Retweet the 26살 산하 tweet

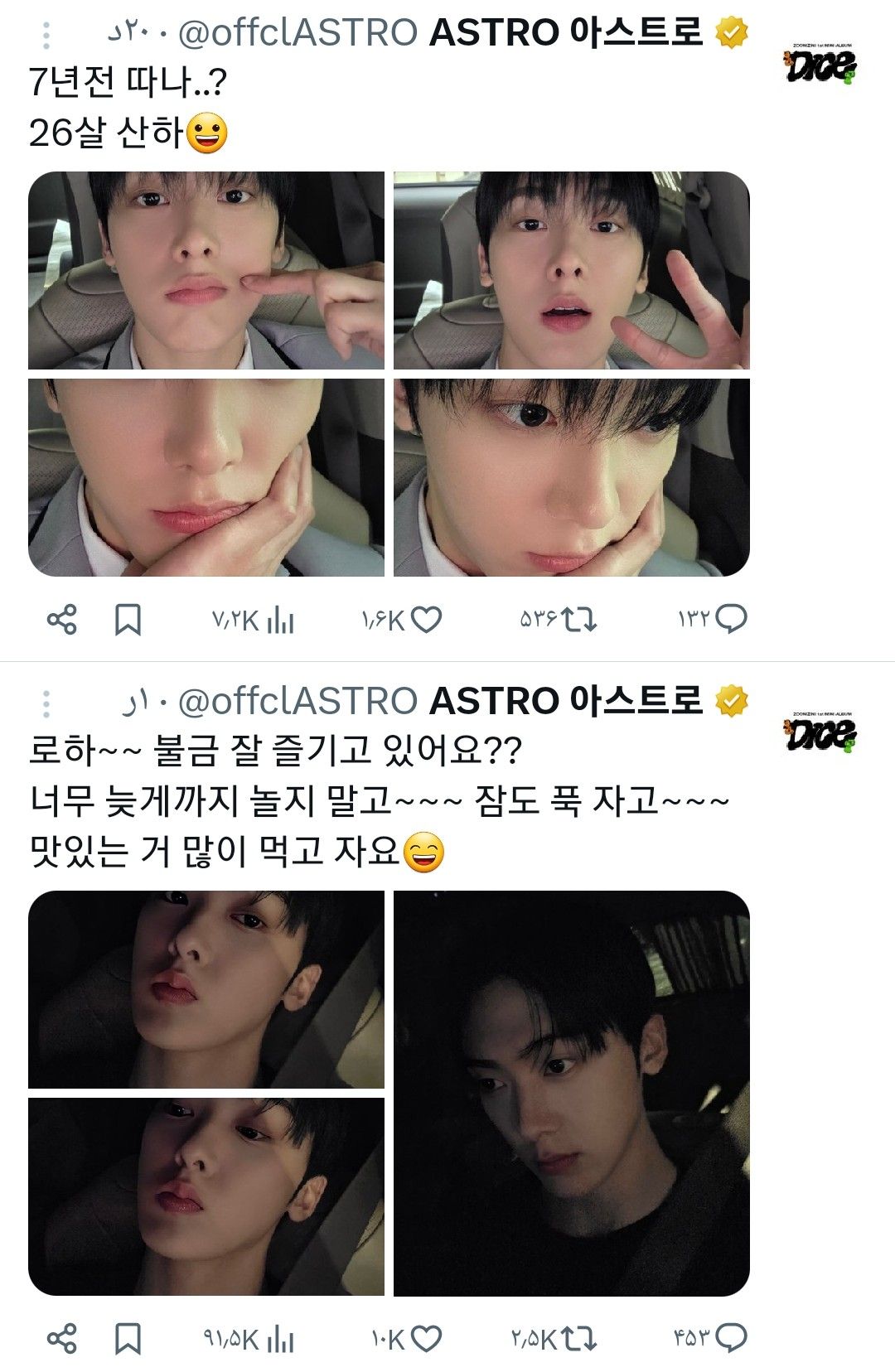[578, 619]
